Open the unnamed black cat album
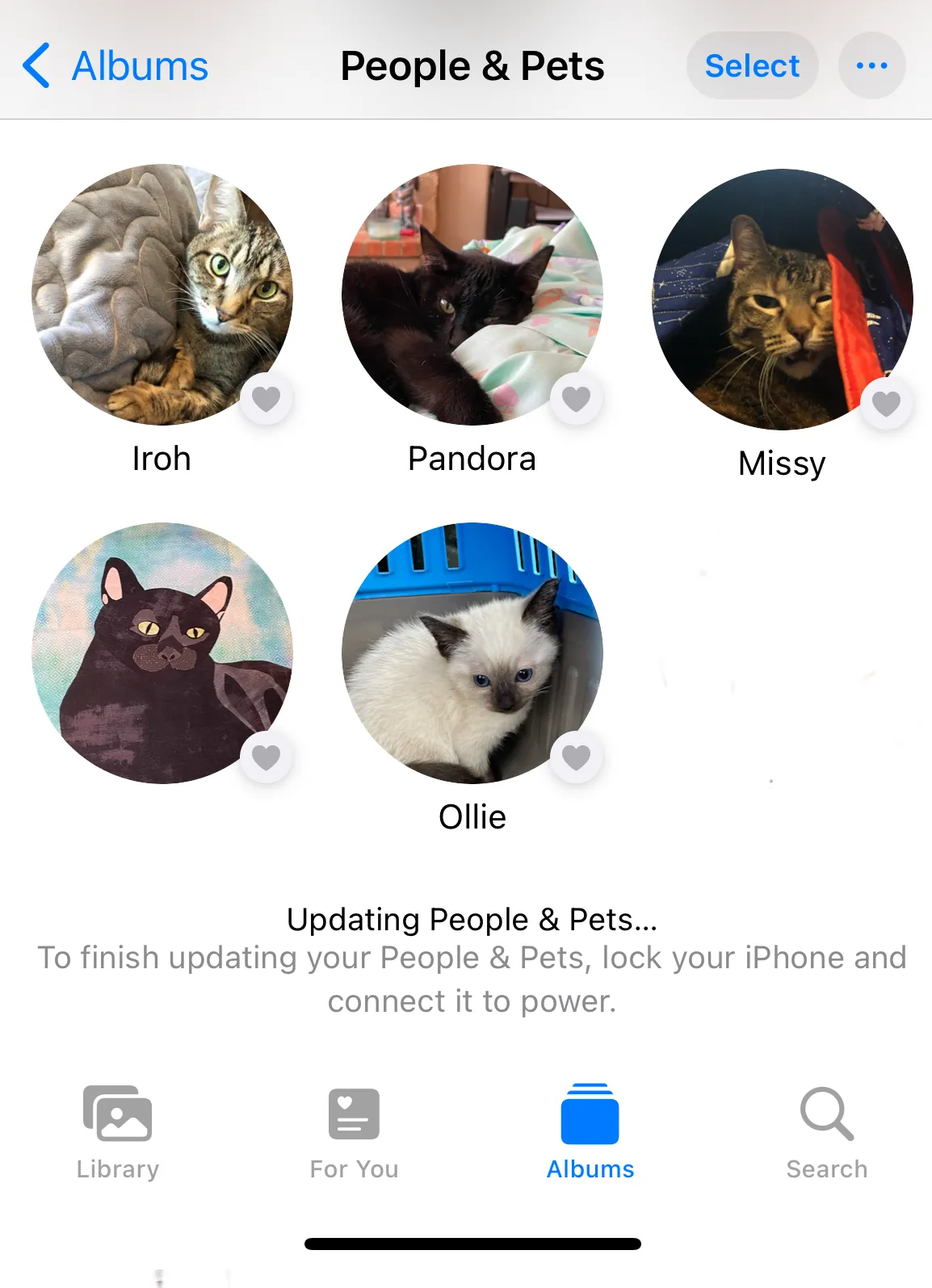This screenshot has height=1288, width=932. click(162, 652)
